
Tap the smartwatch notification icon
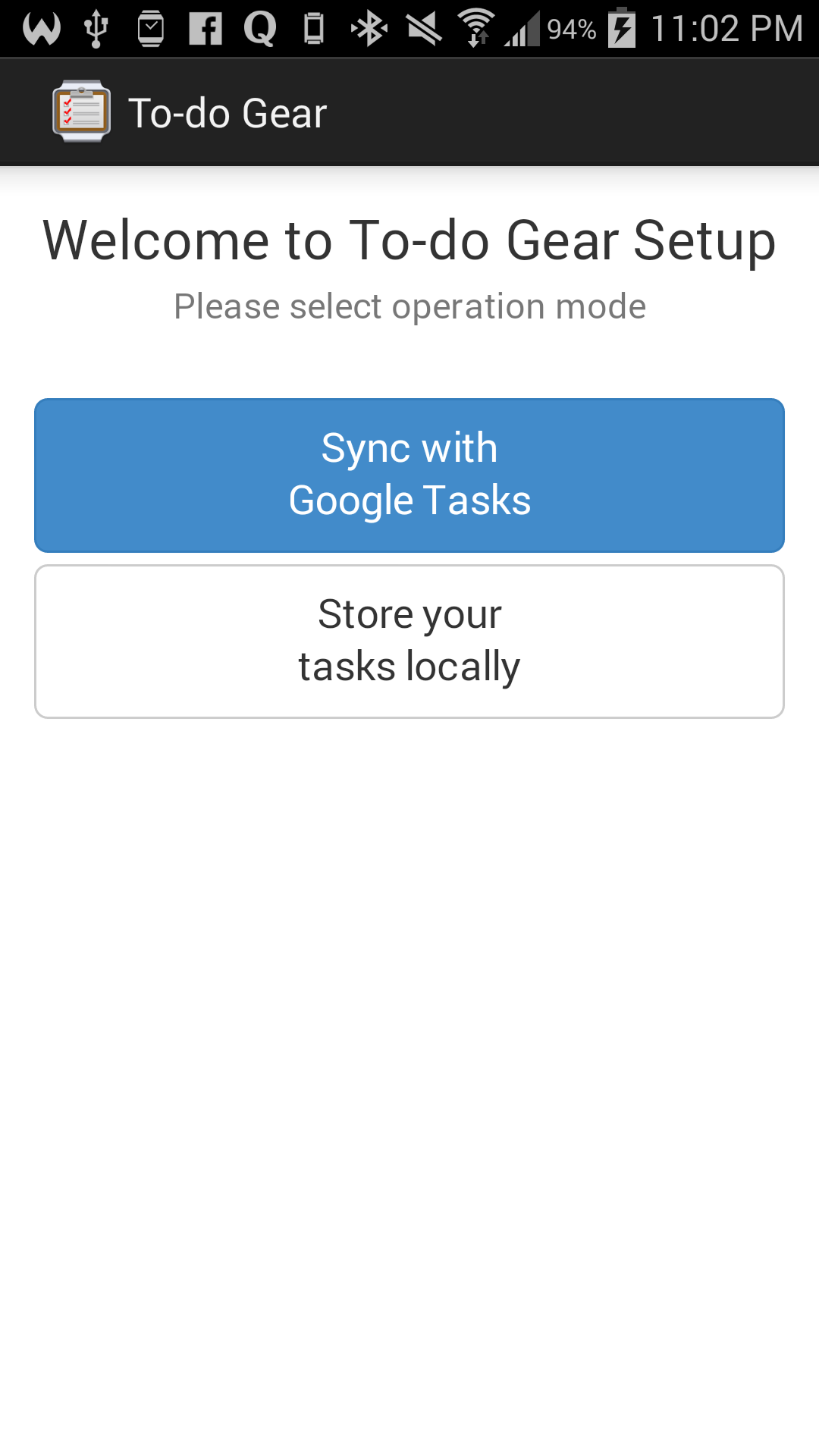click(150, 27)
